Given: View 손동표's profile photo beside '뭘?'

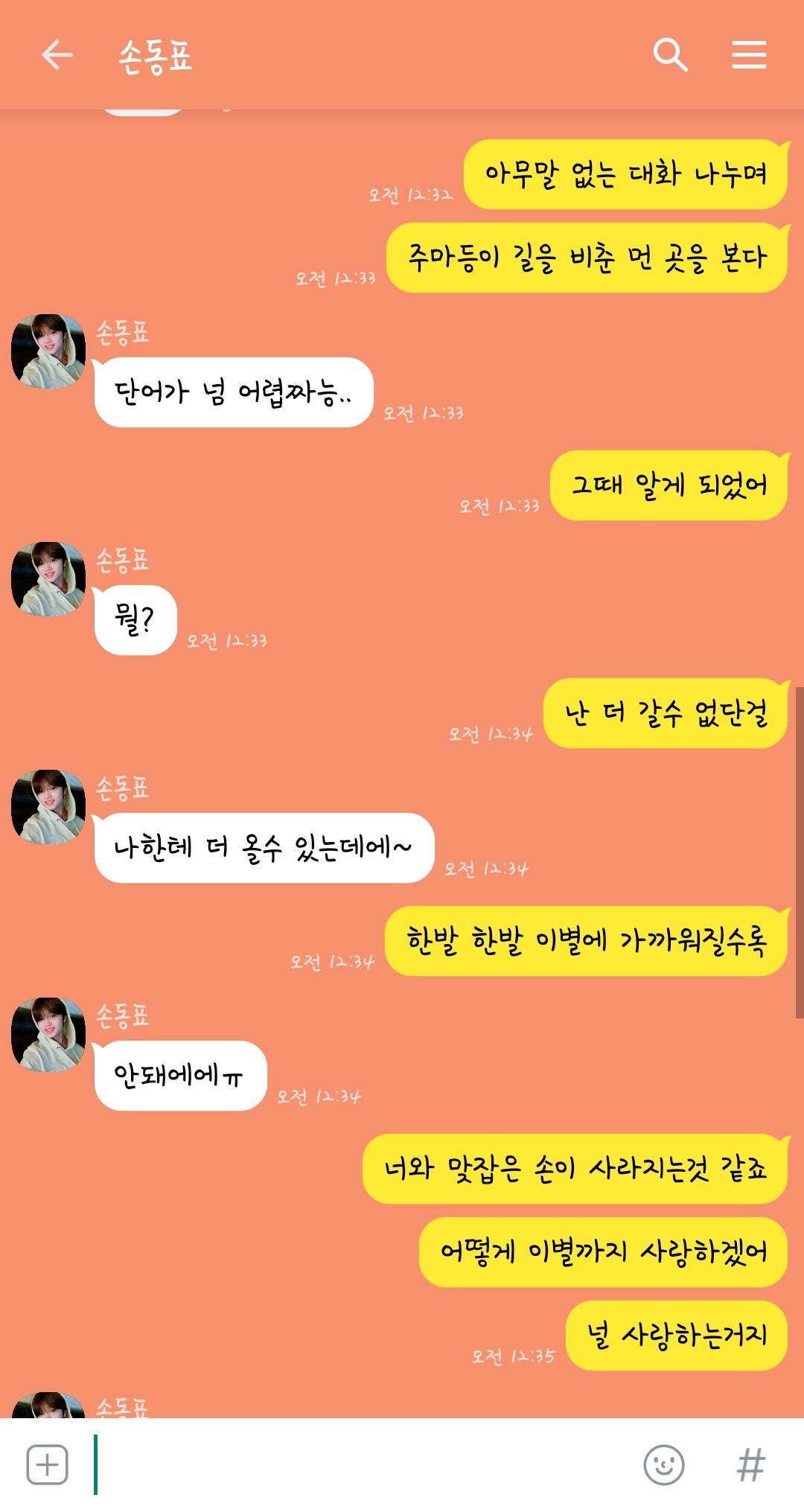Looking at the screenshot, I should click(x=48, y=579).
